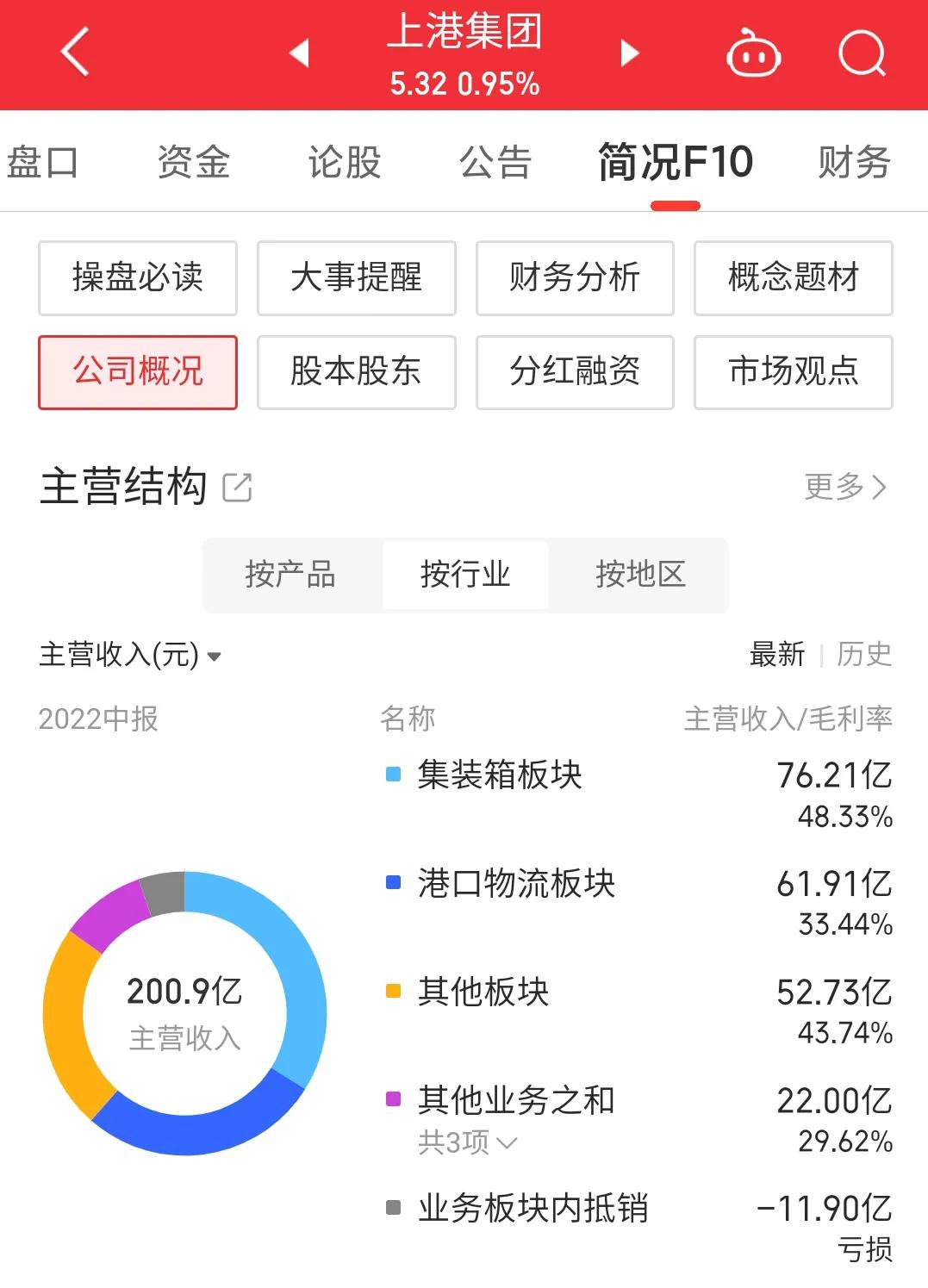Select the 集装箱板块 blue legend square
Image resolution: width=928 pixels, height=1288 pixels.
click(x=393, y=775)
